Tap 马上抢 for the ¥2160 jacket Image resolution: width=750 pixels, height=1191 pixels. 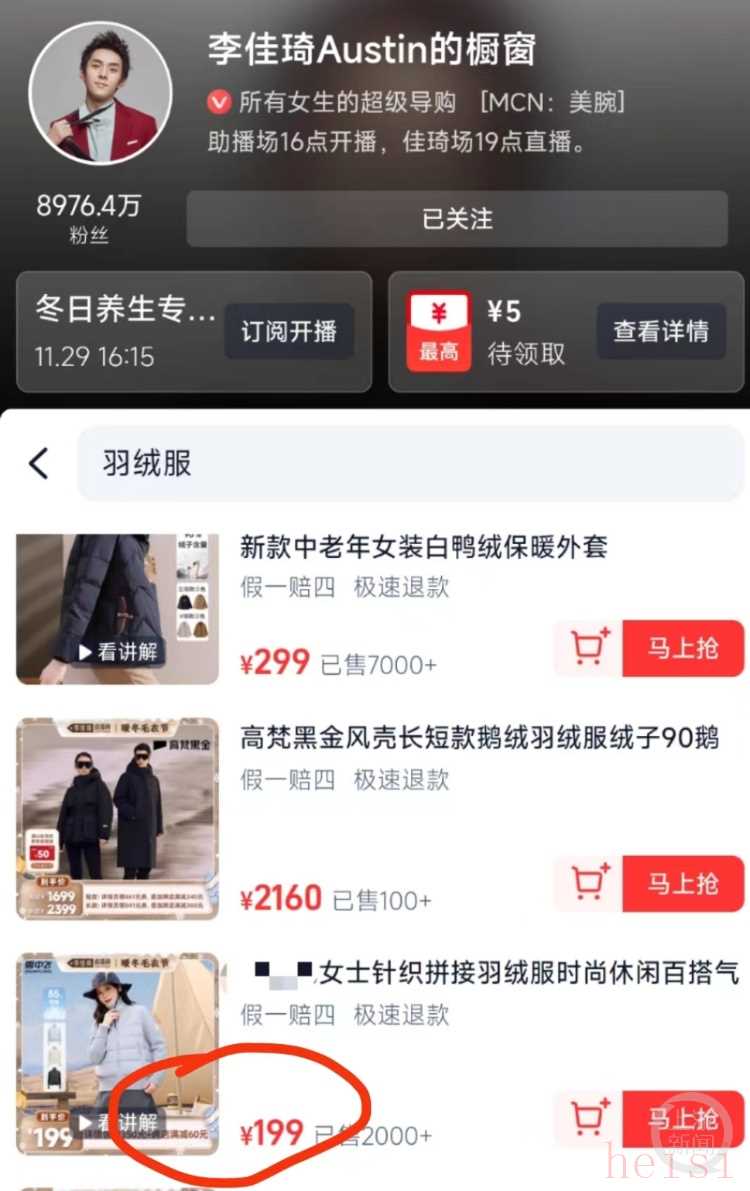[x=683, y=884]
